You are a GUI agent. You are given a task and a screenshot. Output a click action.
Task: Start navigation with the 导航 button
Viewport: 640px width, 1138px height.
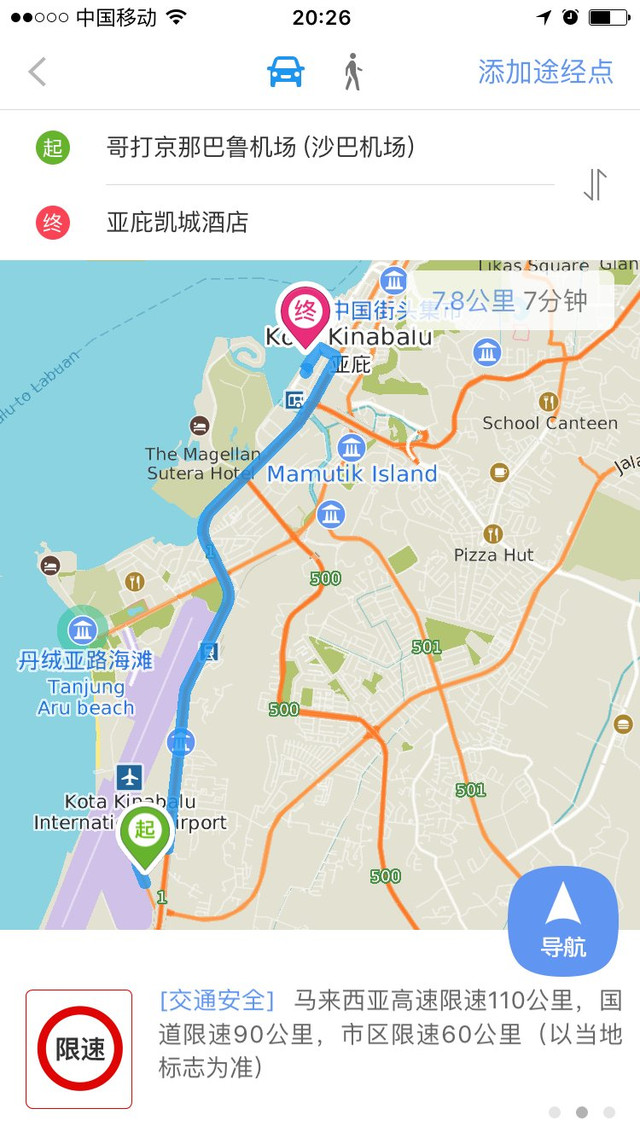click(563, 921)
